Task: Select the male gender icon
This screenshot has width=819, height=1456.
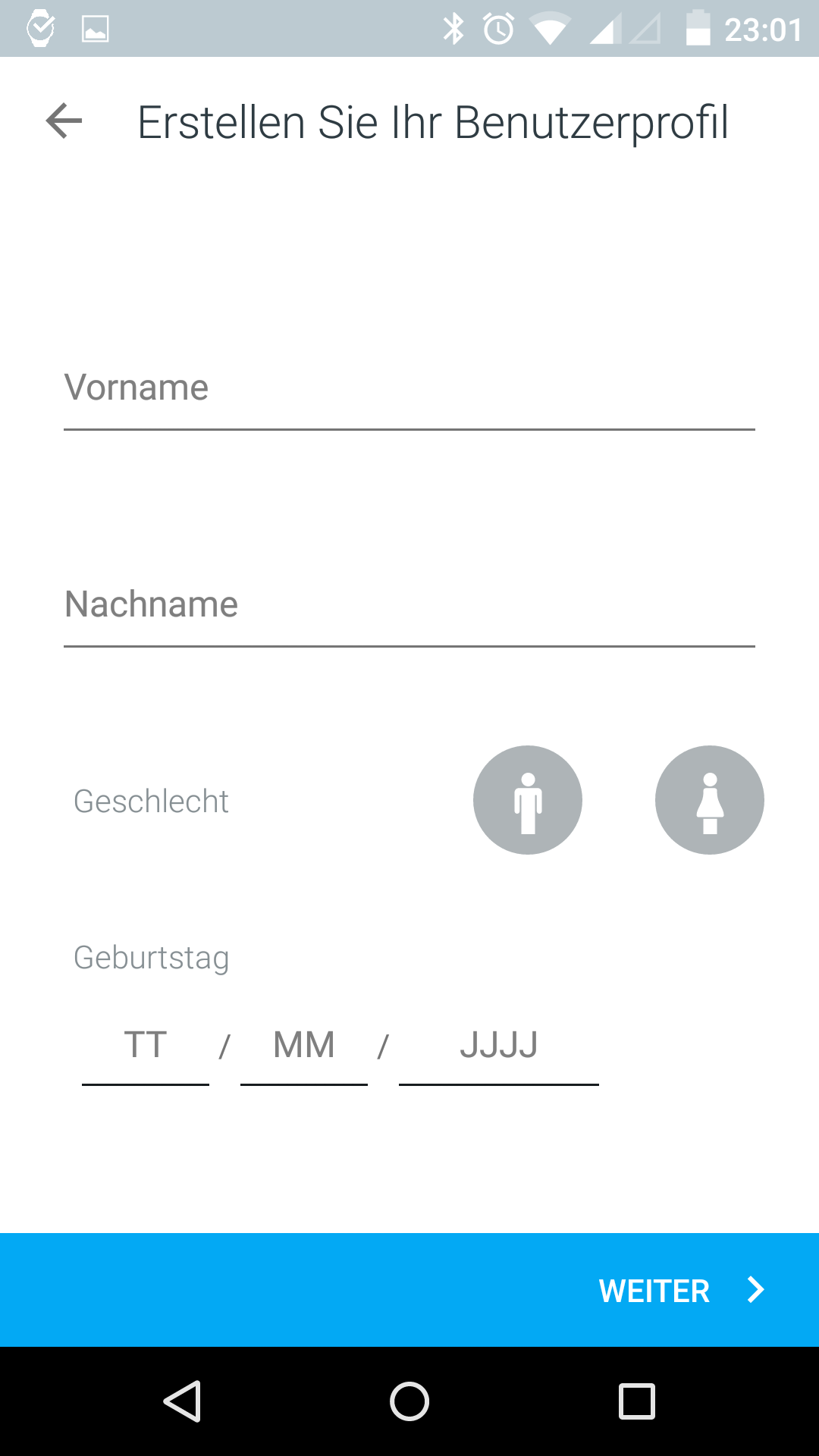Action: (528, 800)
